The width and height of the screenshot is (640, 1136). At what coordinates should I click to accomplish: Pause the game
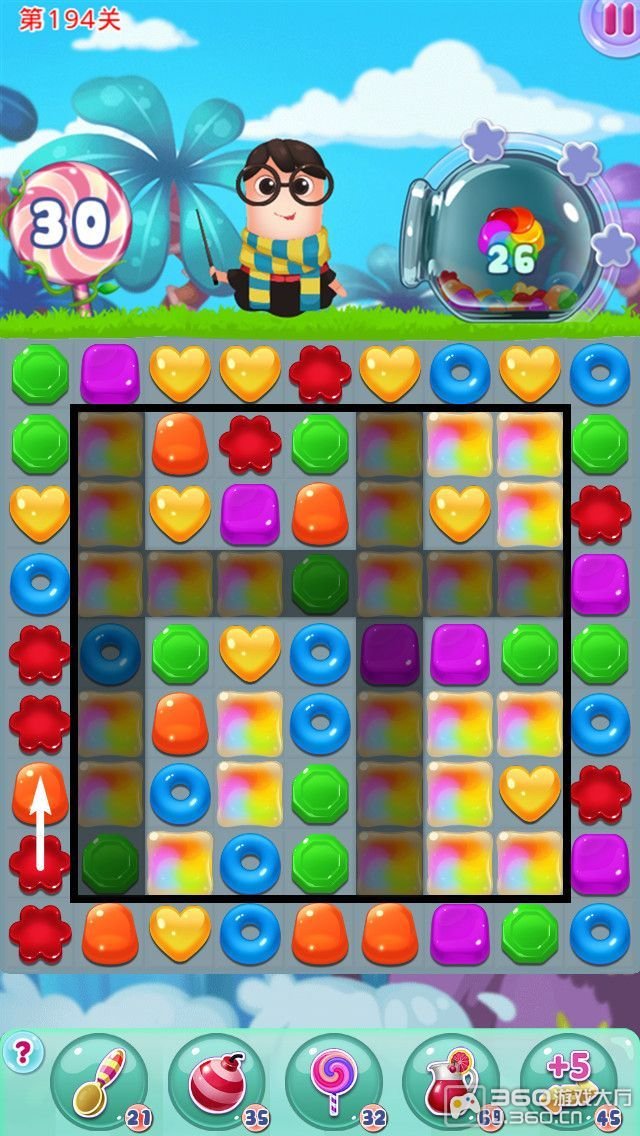click(611, 21)
